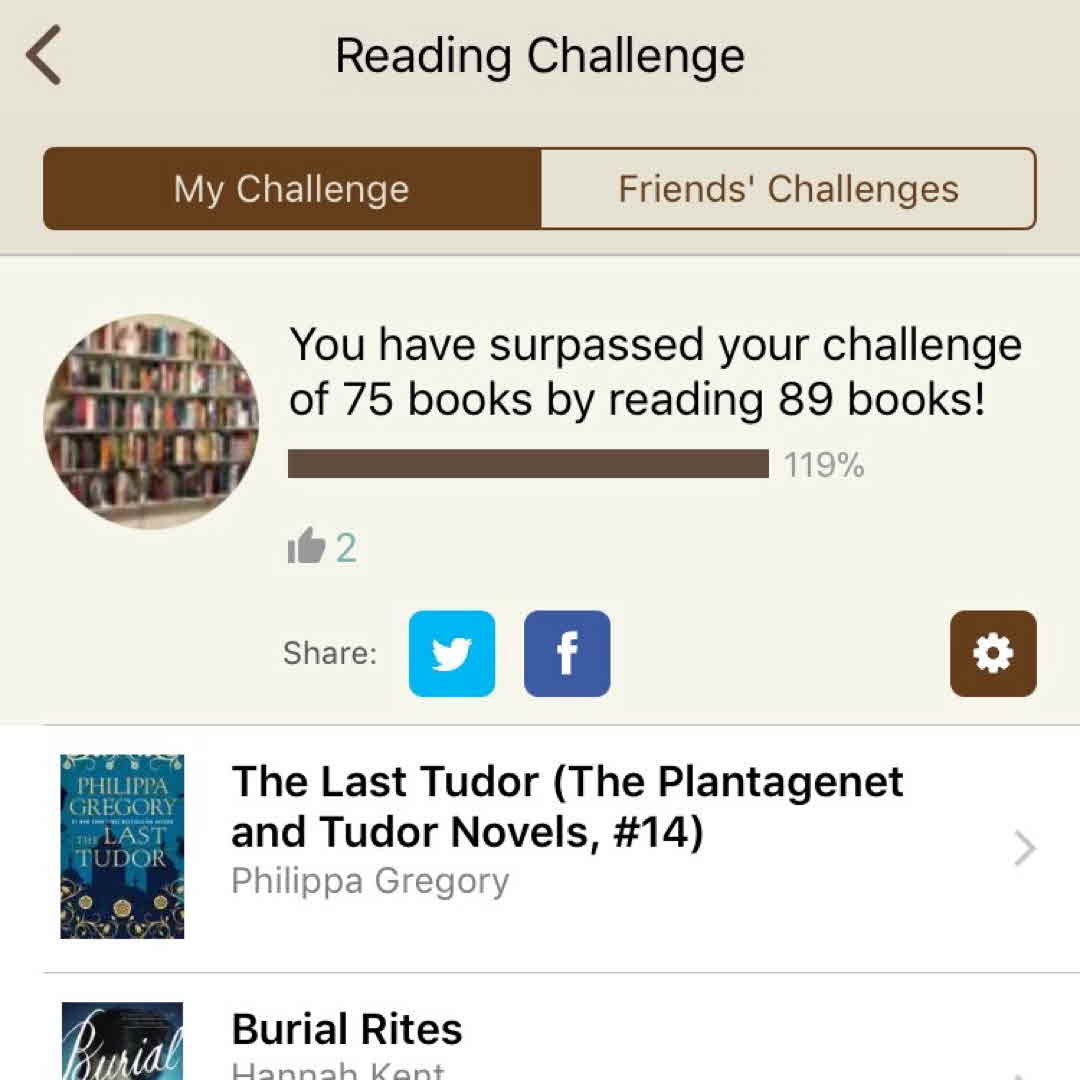Share challenge on Facebook
The height and width of the screenshot is (1080, 1080).
pyautogui.click(x=567, y=653)
